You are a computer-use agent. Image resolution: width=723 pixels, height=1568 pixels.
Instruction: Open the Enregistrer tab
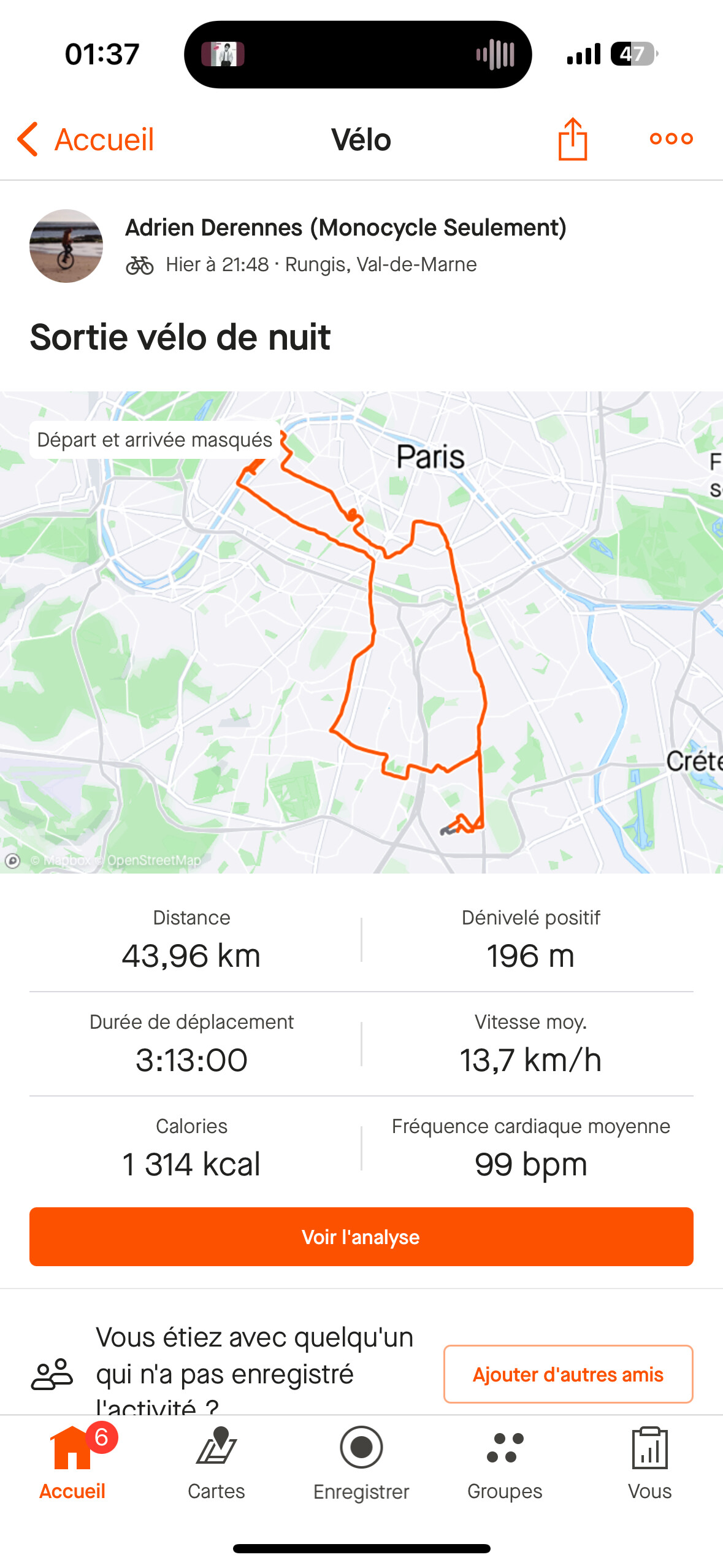(361, 1463)
